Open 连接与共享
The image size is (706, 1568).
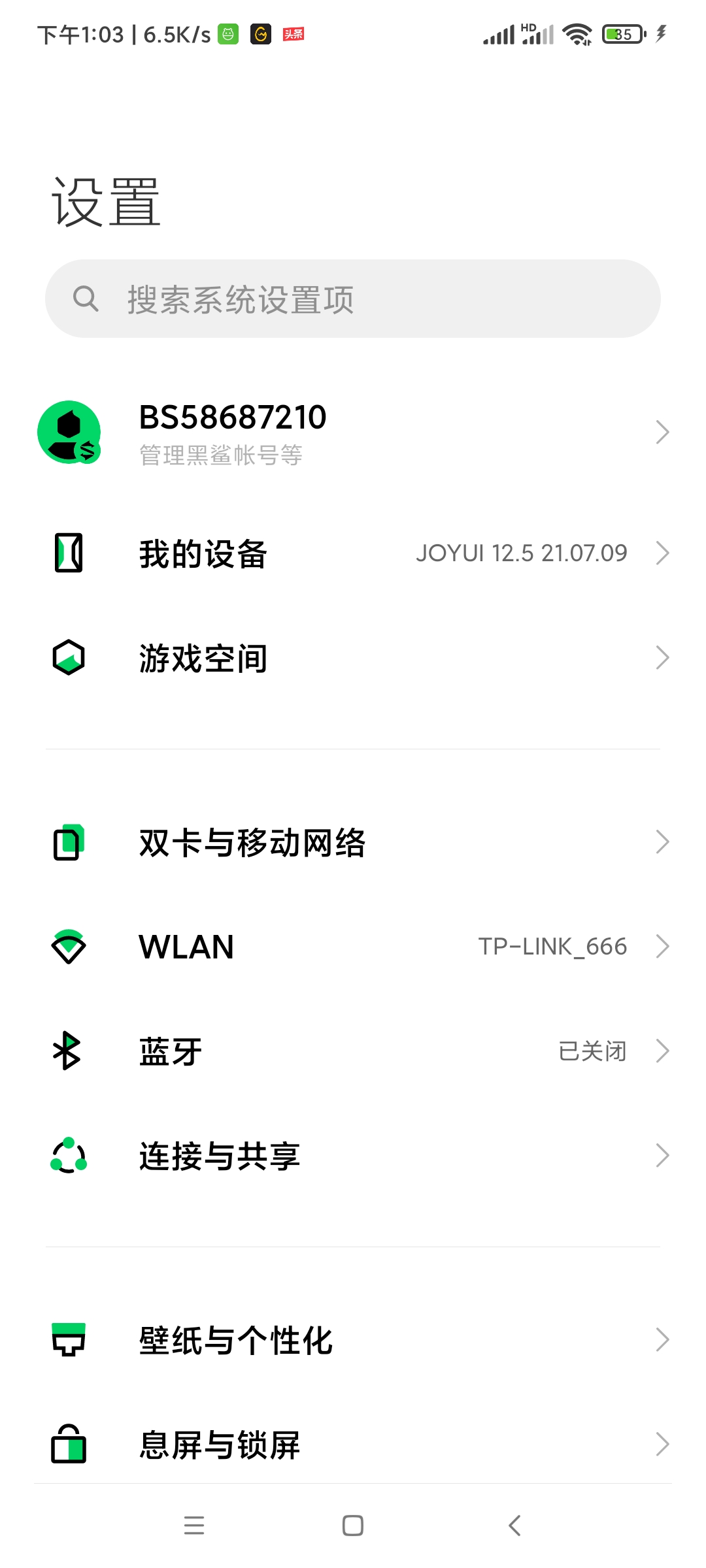353,1156
